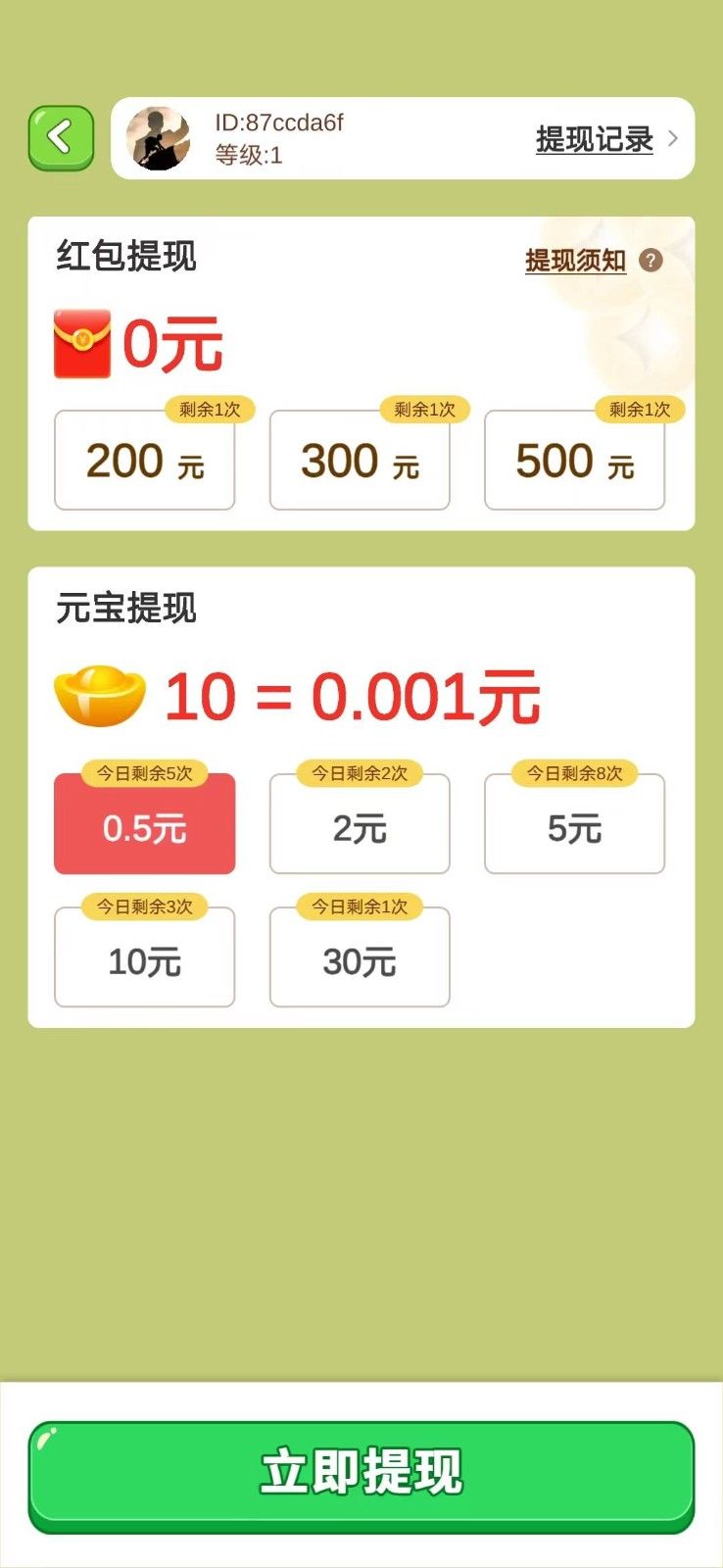Screen dimensions: 723x1568
Task: Click the 剩余1次 badge above 200元
Action: click(210, 410)
